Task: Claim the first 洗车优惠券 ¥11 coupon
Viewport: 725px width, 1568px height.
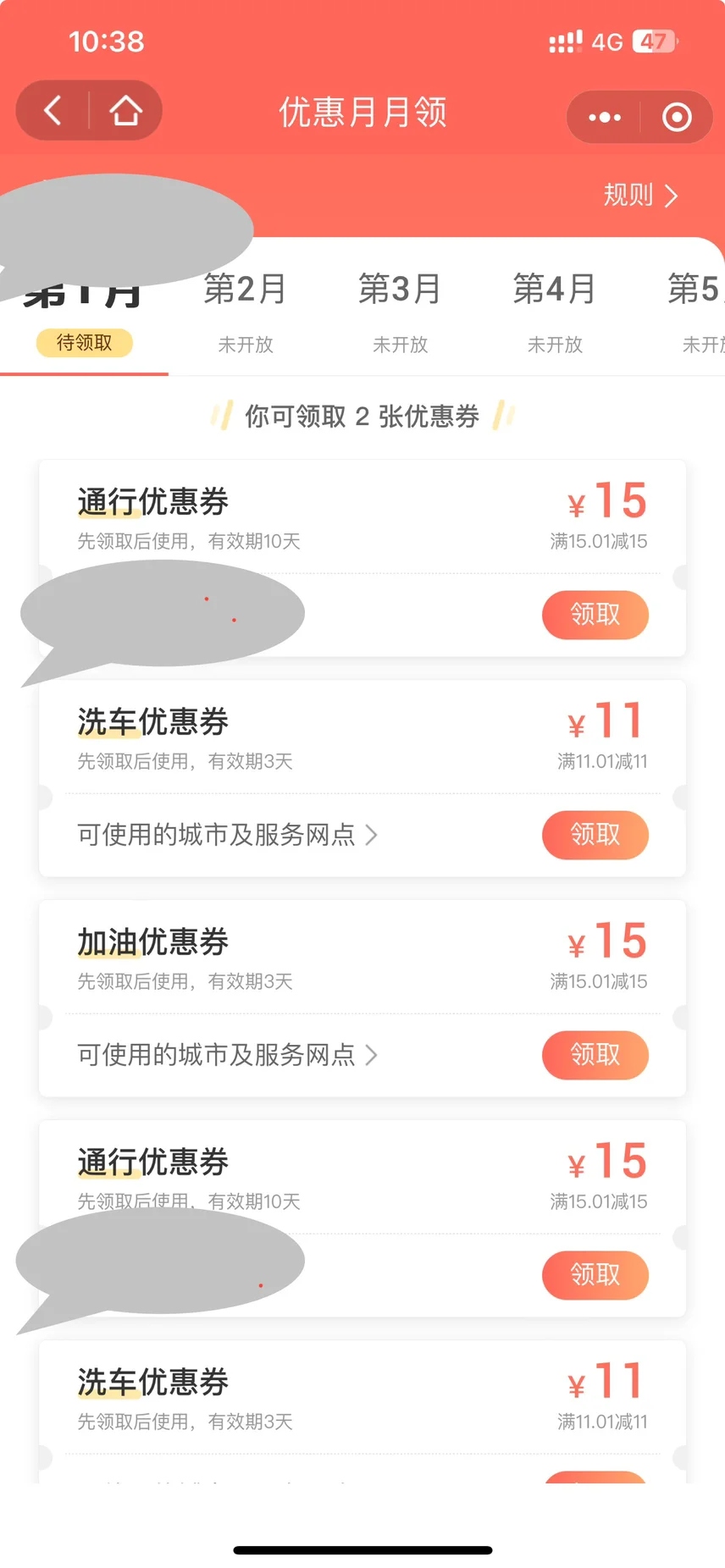Action: tap(595, 835)
